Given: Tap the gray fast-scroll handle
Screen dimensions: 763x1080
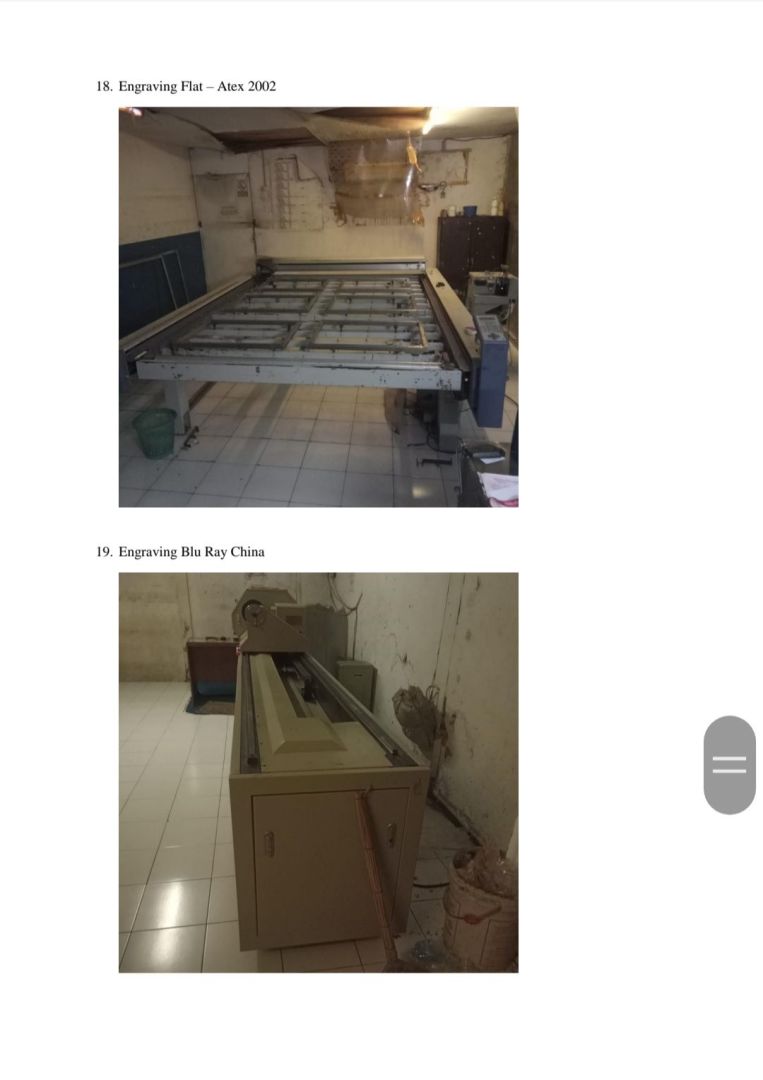Looking at the screenshot, I should click(x=729, y=765).
